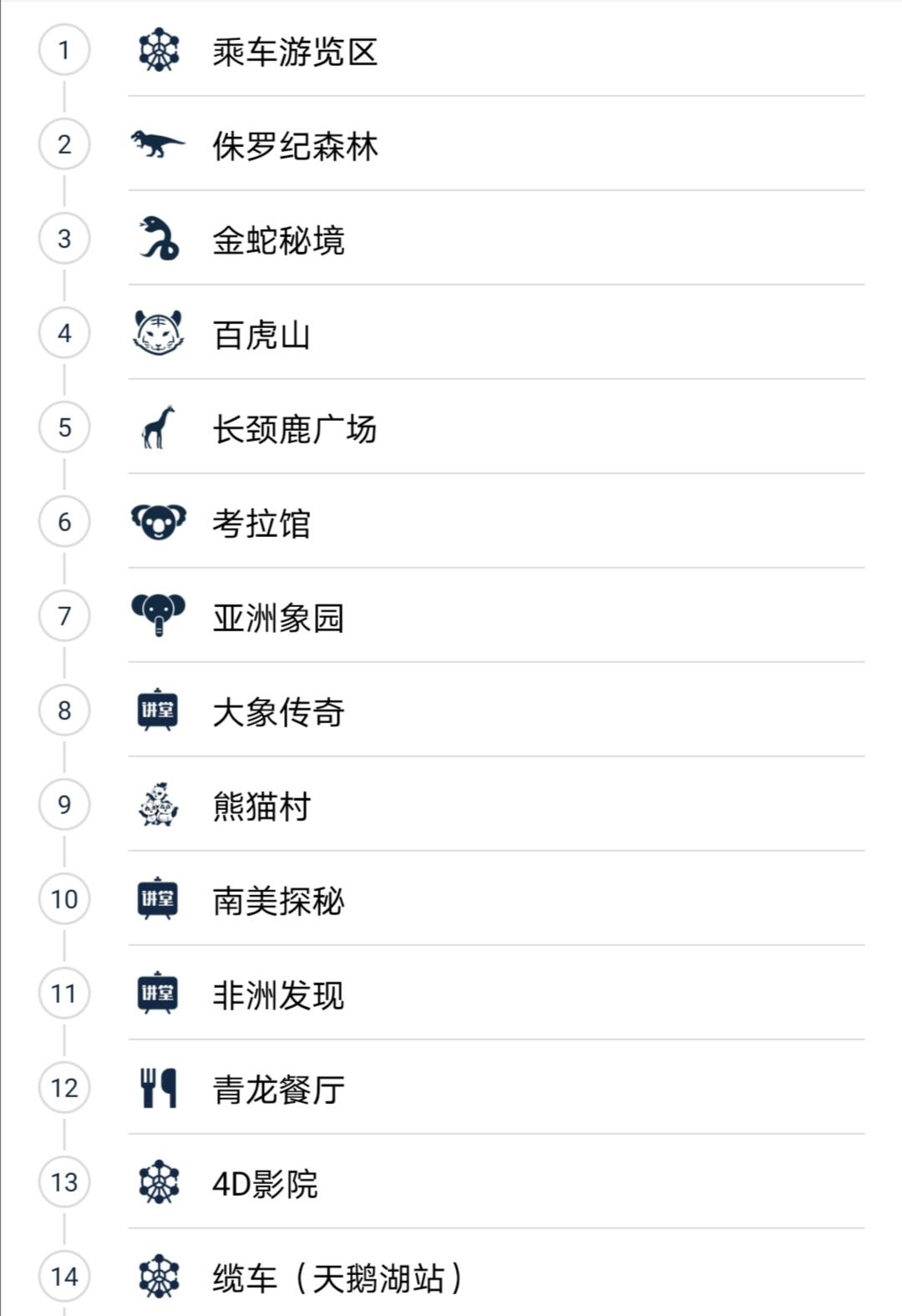Screen dimensions: 902x1316
Task: Open 长颈鹿广场 entry
Action: 295,429
